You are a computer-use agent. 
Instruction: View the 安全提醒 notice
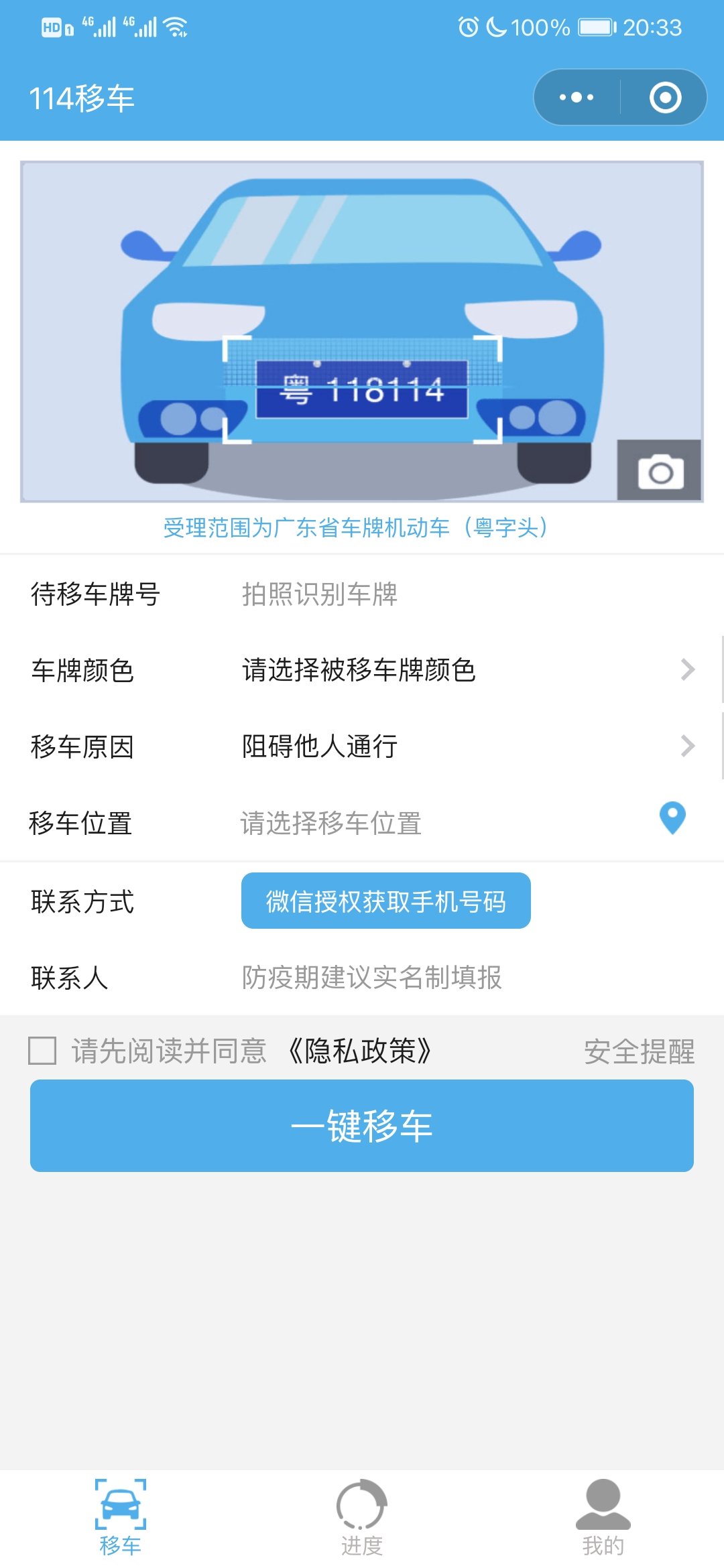click(x=639, y=1051)
